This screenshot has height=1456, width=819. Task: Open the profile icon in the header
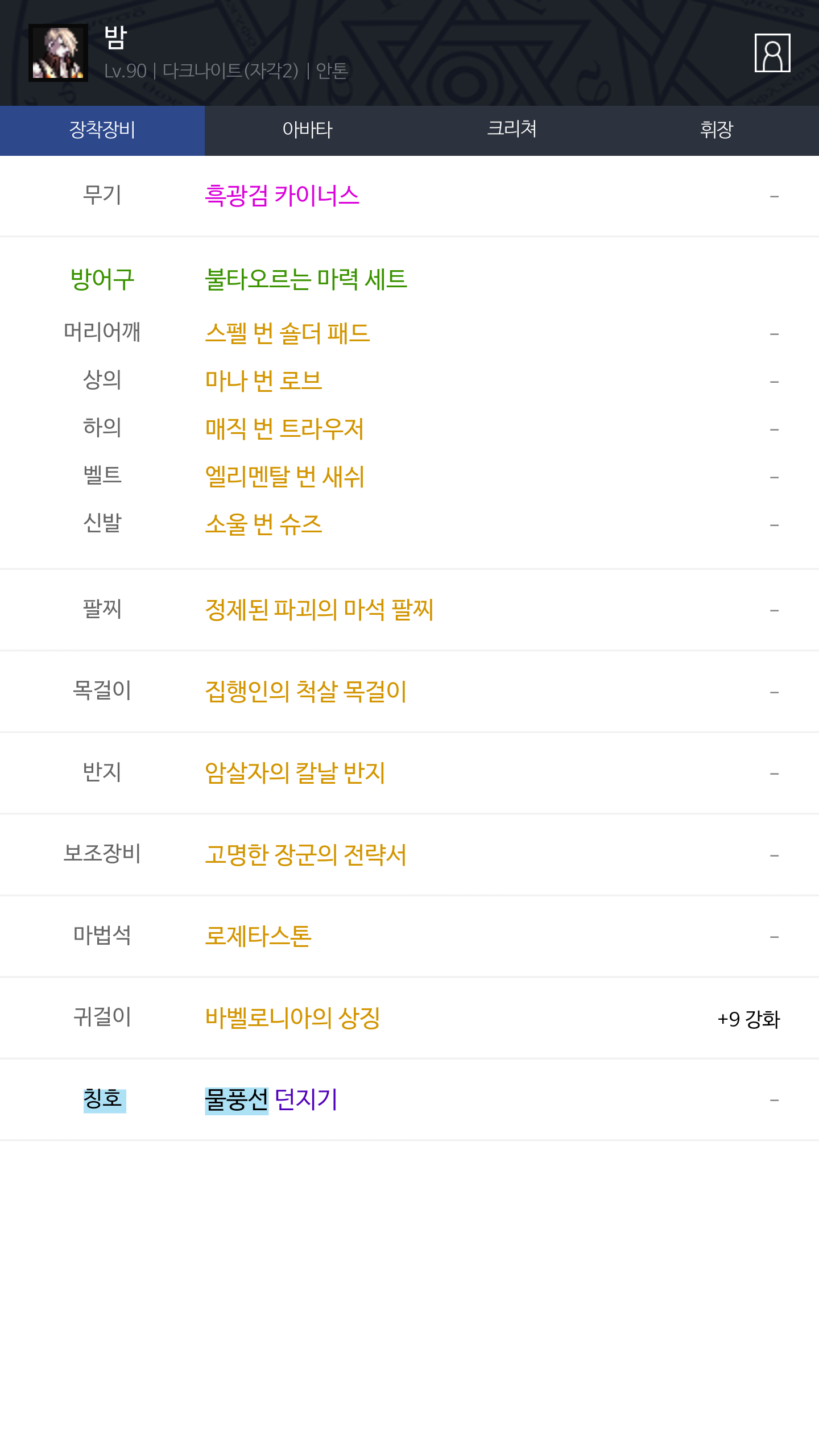(772, 53)
